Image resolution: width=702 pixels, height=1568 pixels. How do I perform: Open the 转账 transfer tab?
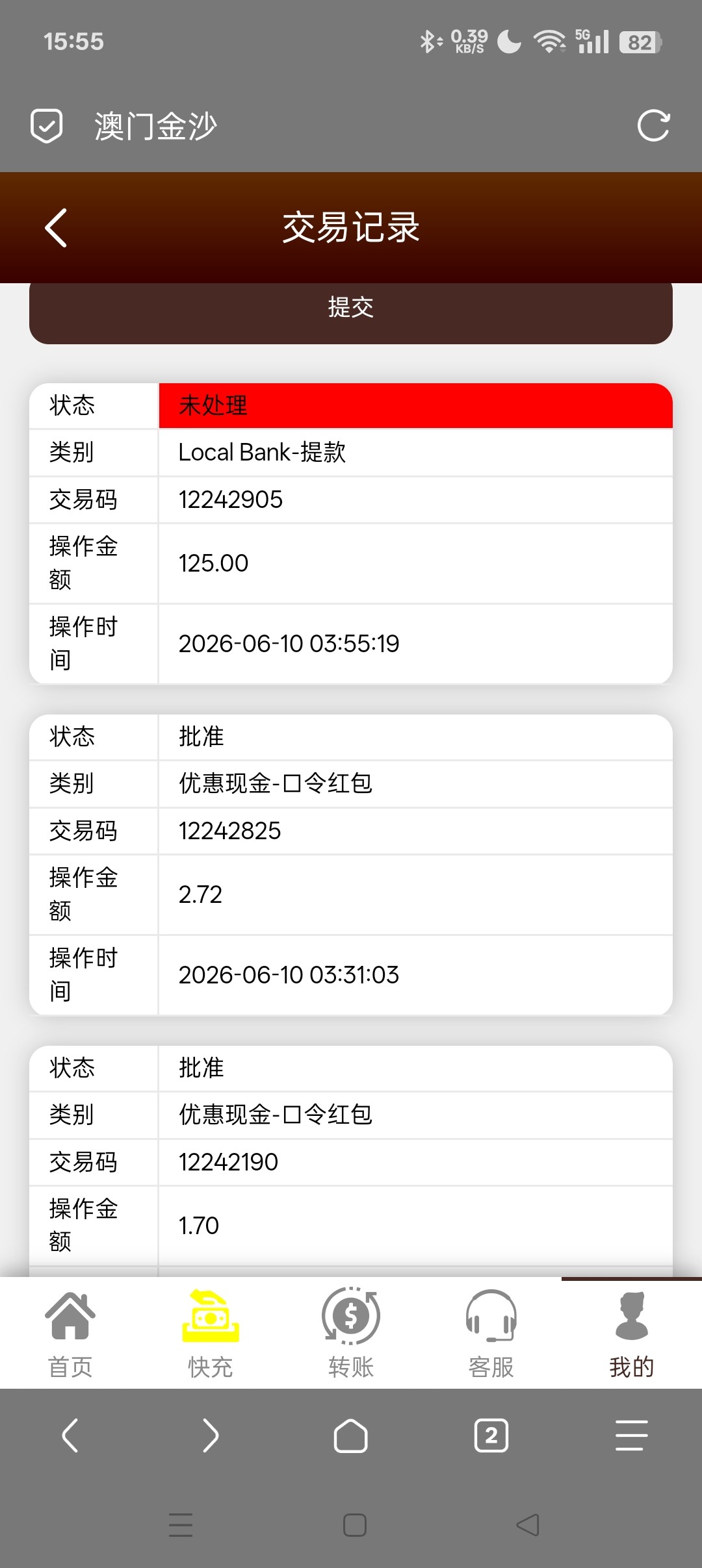(351, 1334)
